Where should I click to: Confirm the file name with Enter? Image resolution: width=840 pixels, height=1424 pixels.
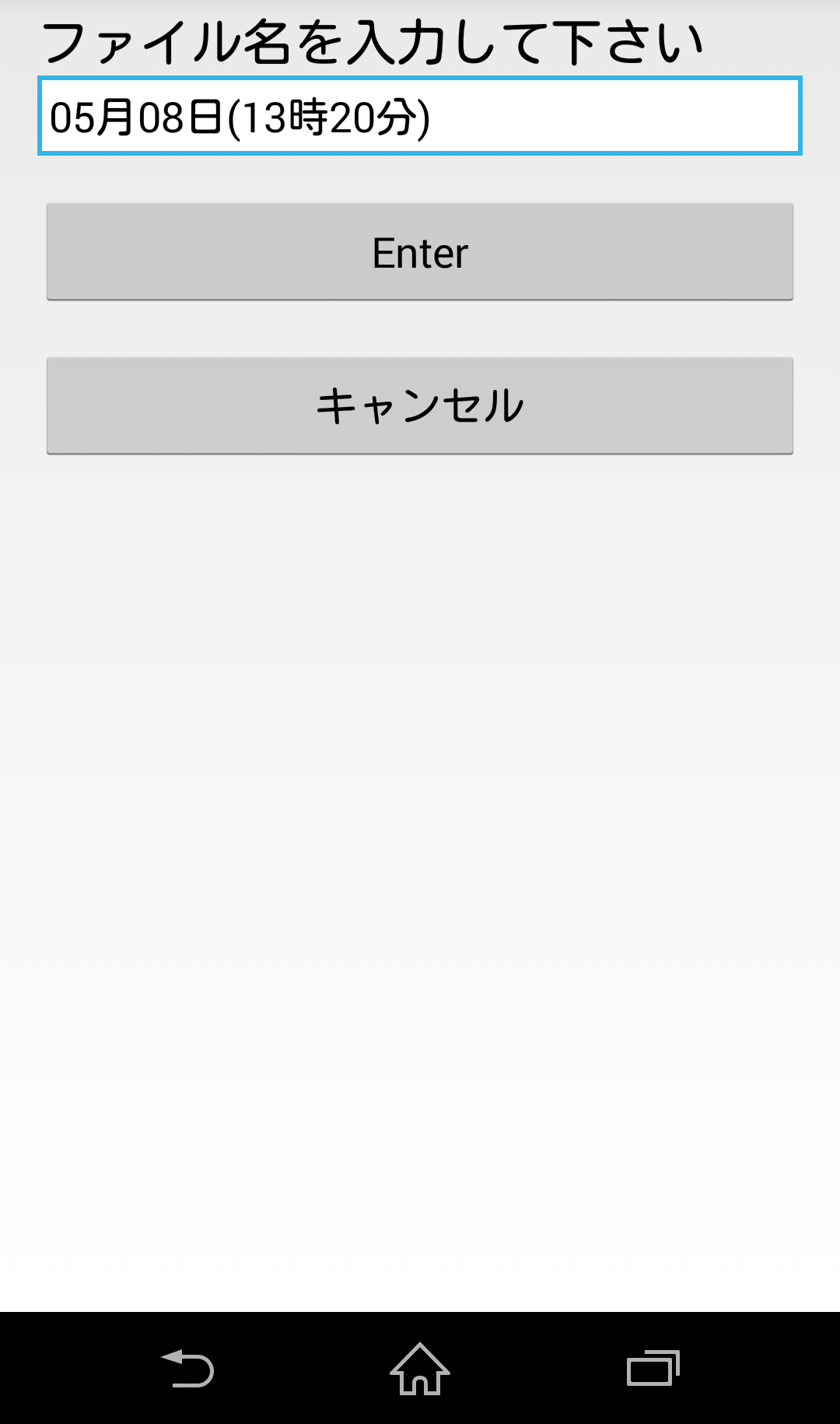tap(420, 252)
